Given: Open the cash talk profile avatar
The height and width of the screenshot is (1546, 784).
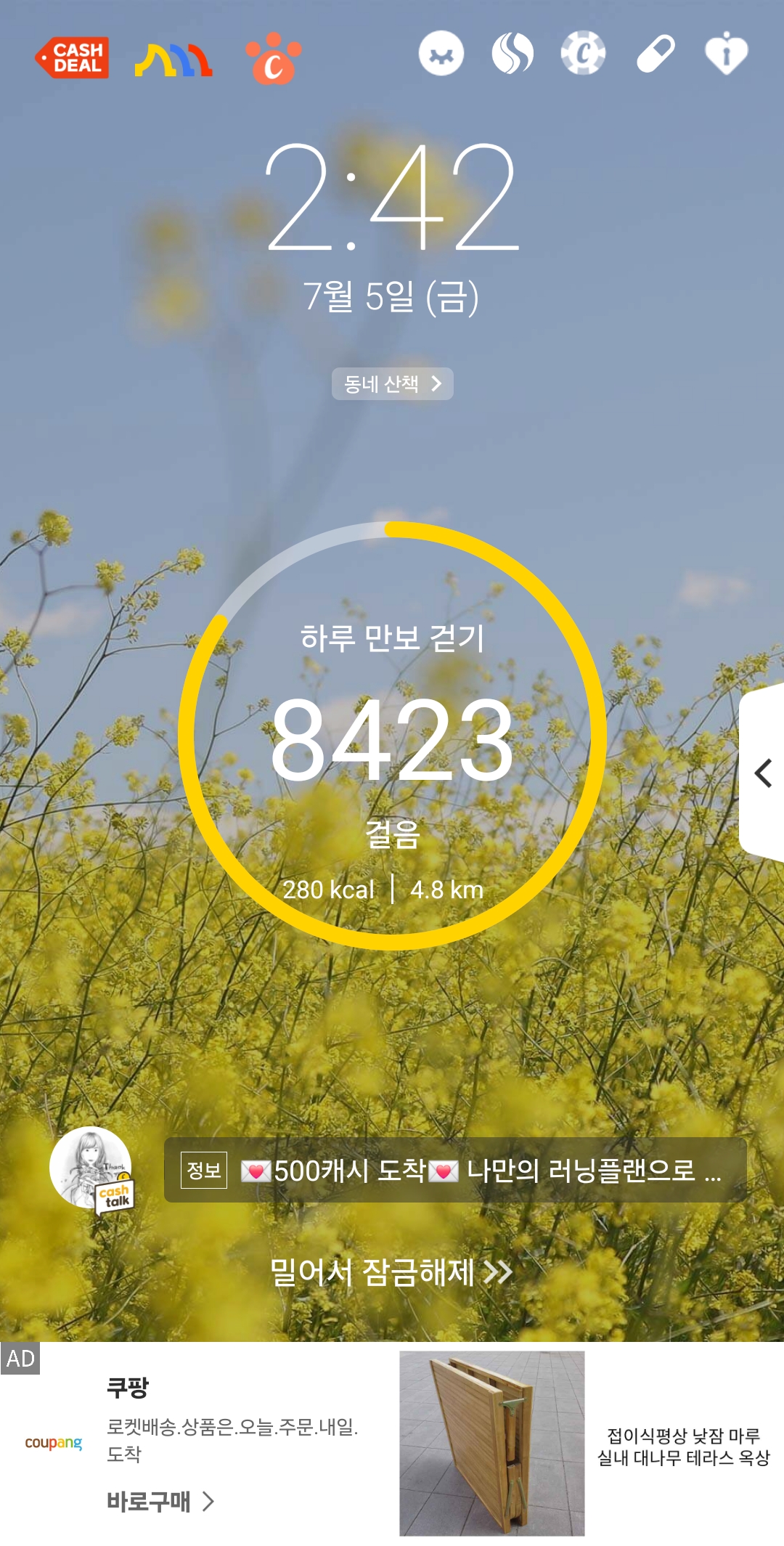Looking at the screenshot, I should [91, 1169].
